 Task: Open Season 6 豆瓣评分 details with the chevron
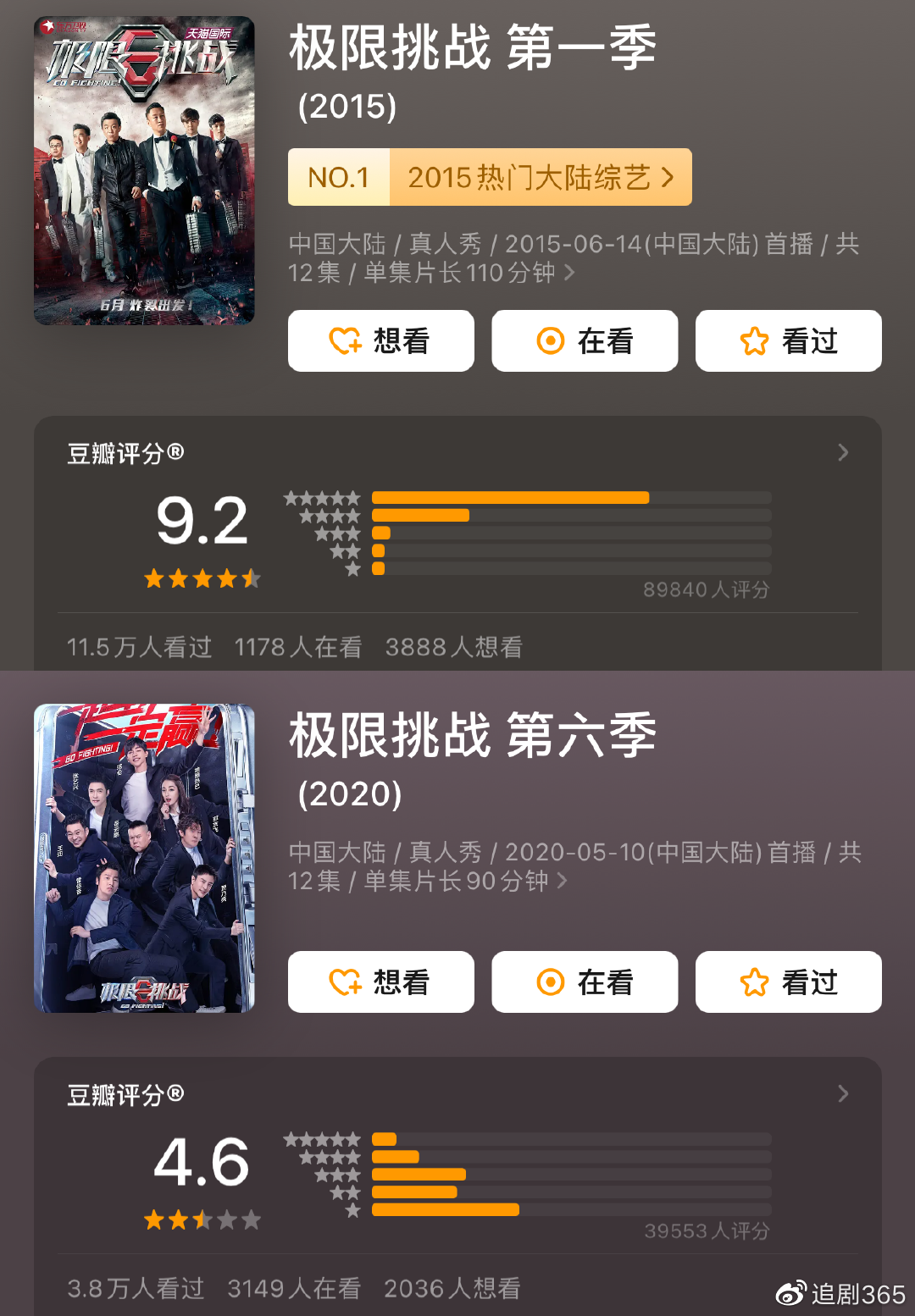pyautogui.click(x=844, y=1094)
